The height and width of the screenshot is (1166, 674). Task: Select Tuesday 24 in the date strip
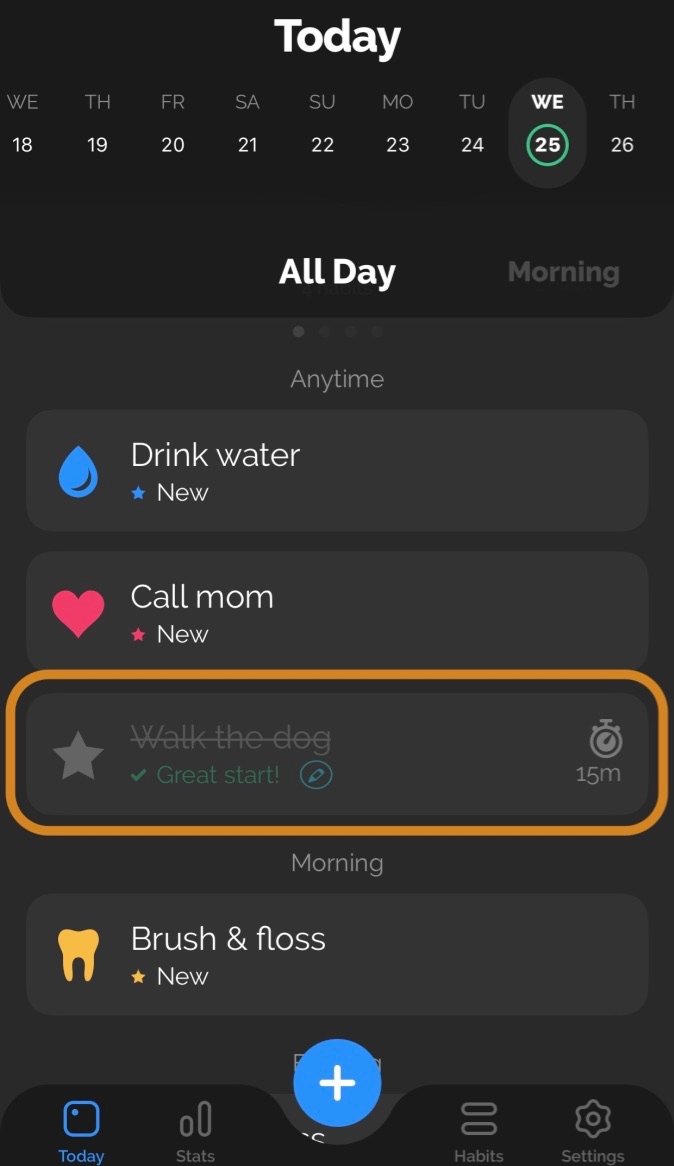point(472,123)
